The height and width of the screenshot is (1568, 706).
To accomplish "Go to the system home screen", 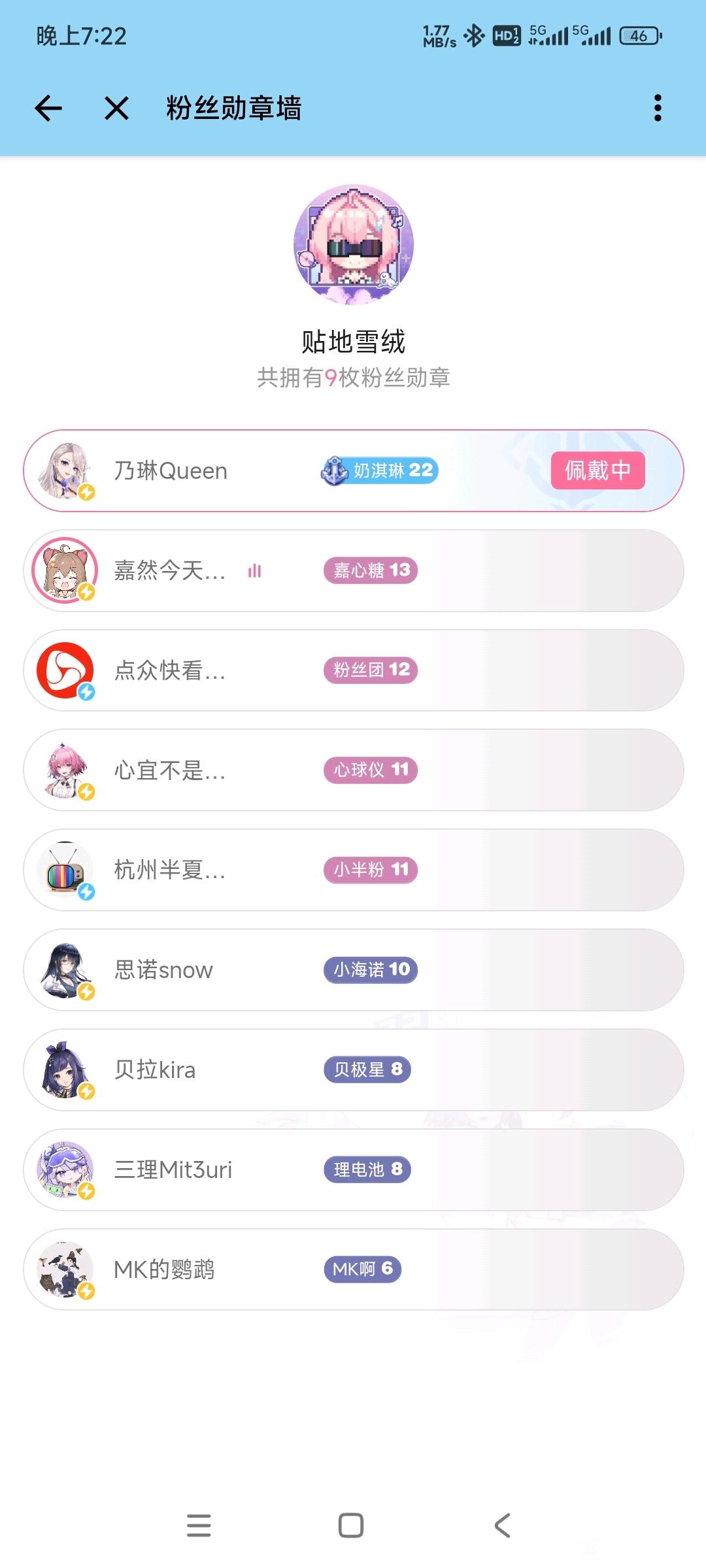I will pos(351,1526).
